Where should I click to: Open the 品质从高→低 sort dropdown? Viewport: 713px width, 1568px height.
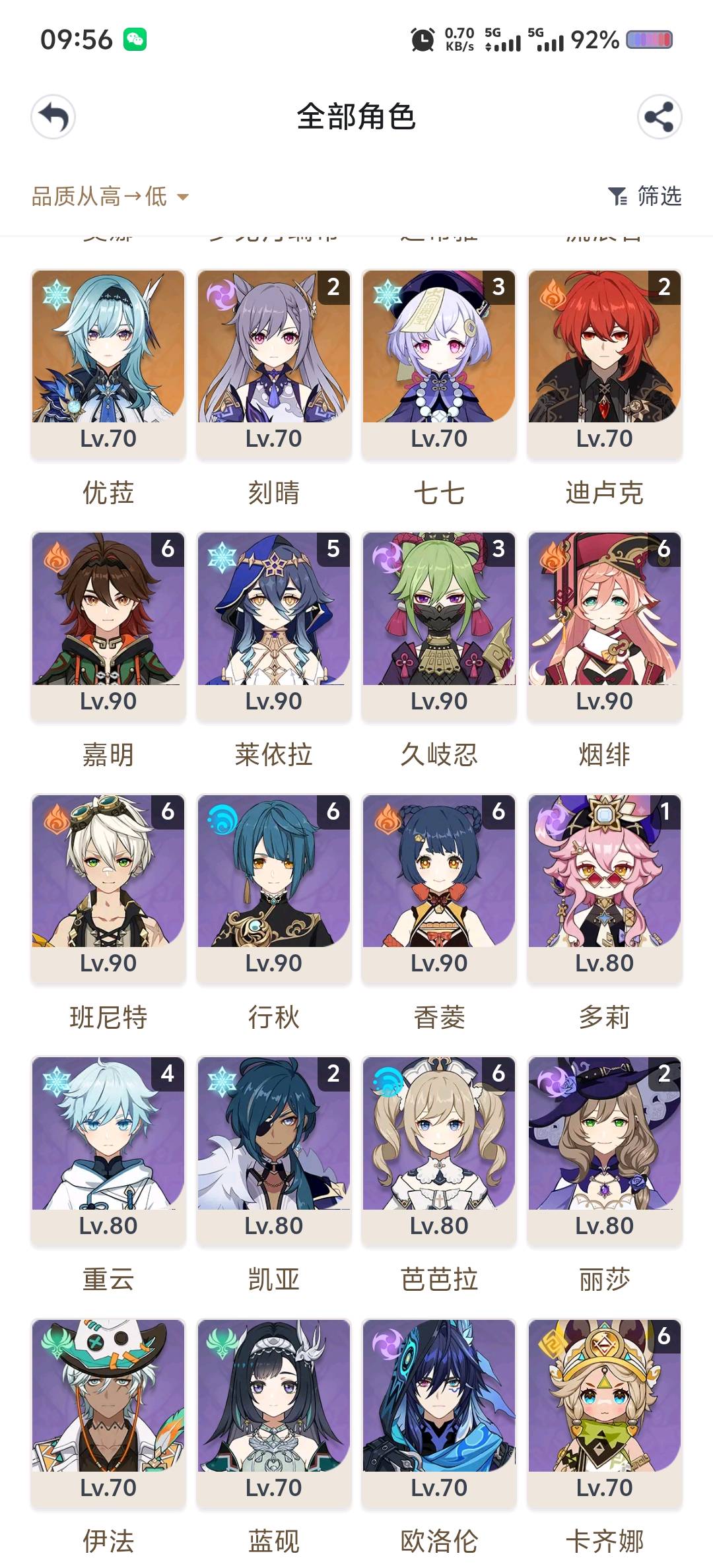pos(110,196)
